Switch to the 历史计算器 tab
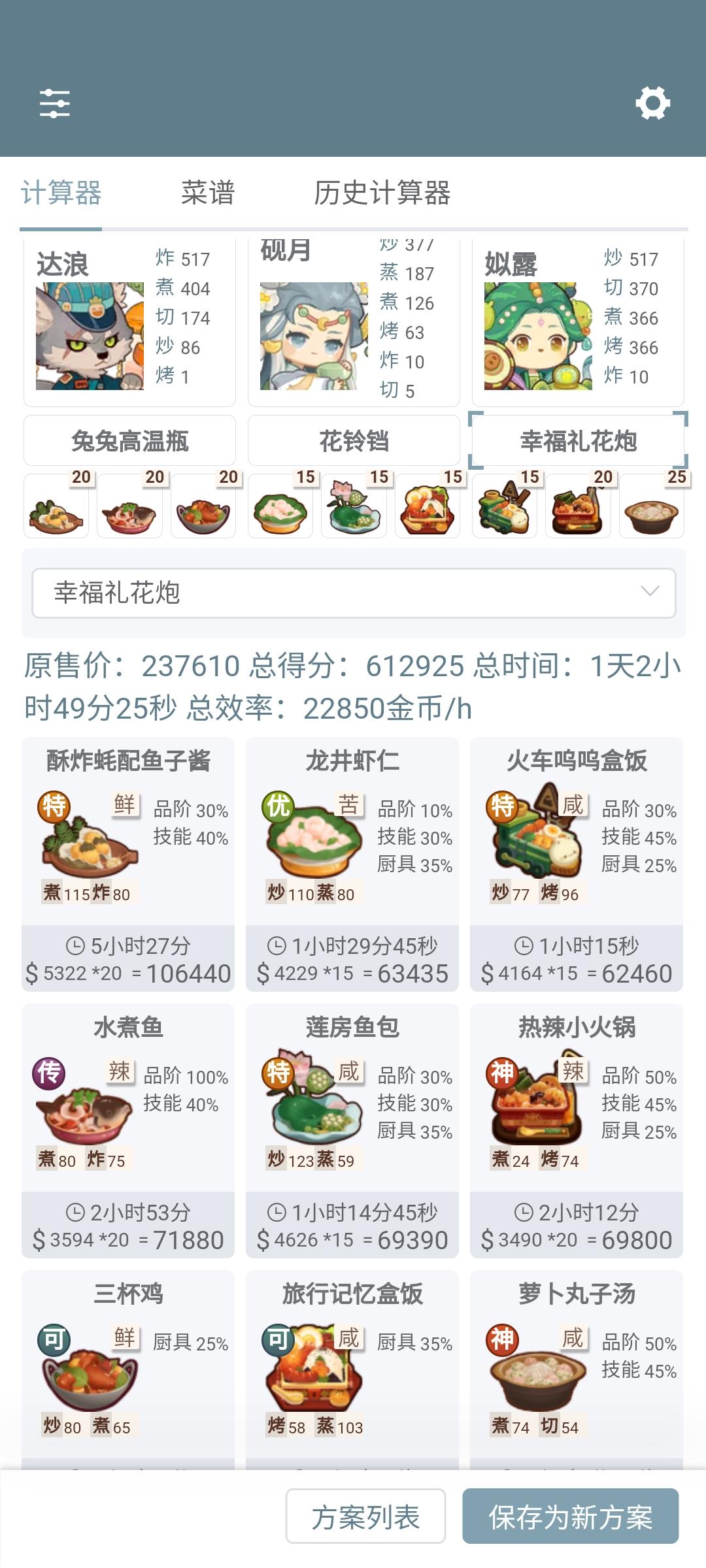The height and width of the screenshot is (1568, 706). tap(383, 192)
